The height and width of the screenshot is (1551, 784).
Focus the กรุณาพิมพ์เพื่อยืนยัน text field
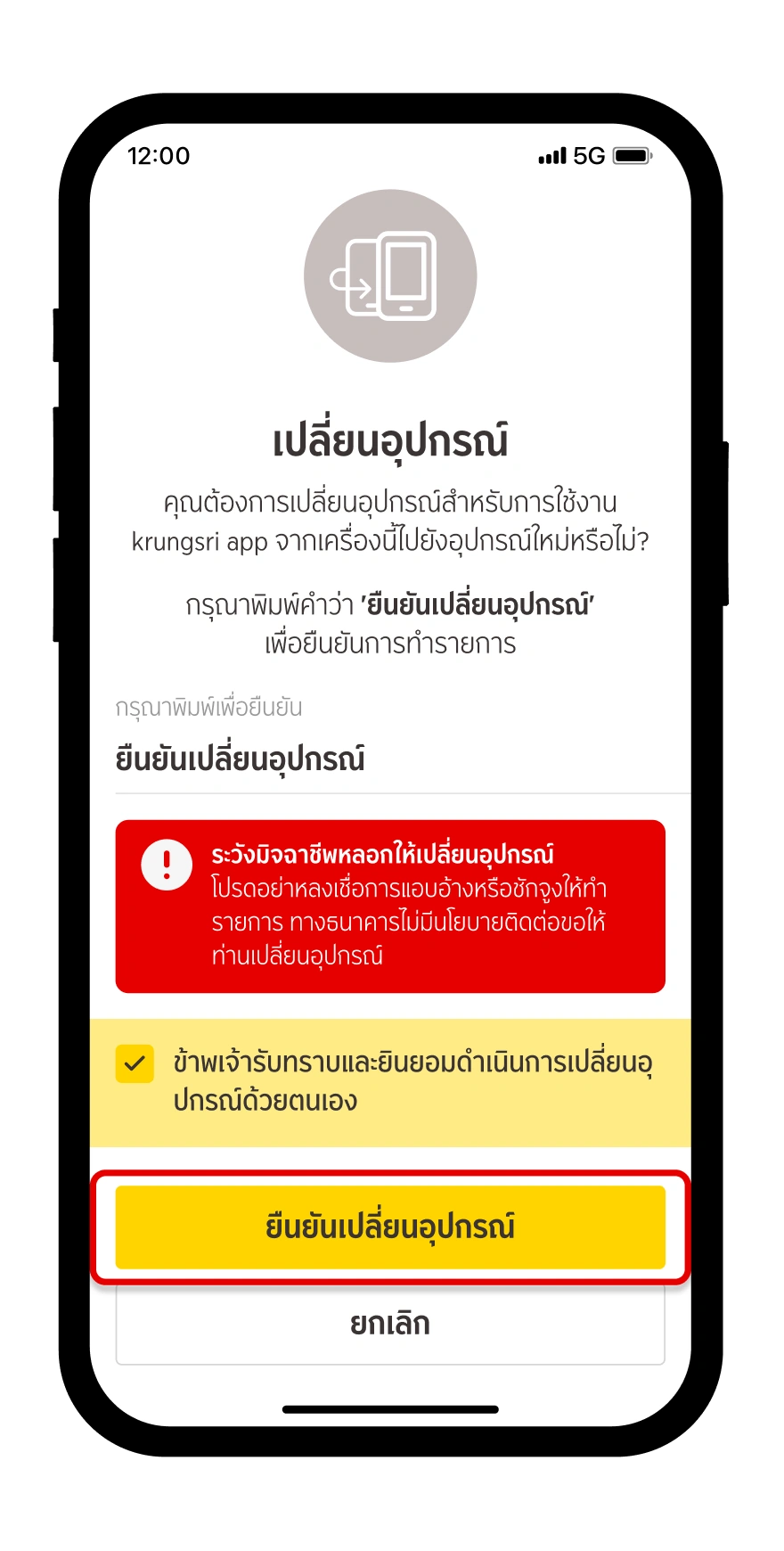403,759
